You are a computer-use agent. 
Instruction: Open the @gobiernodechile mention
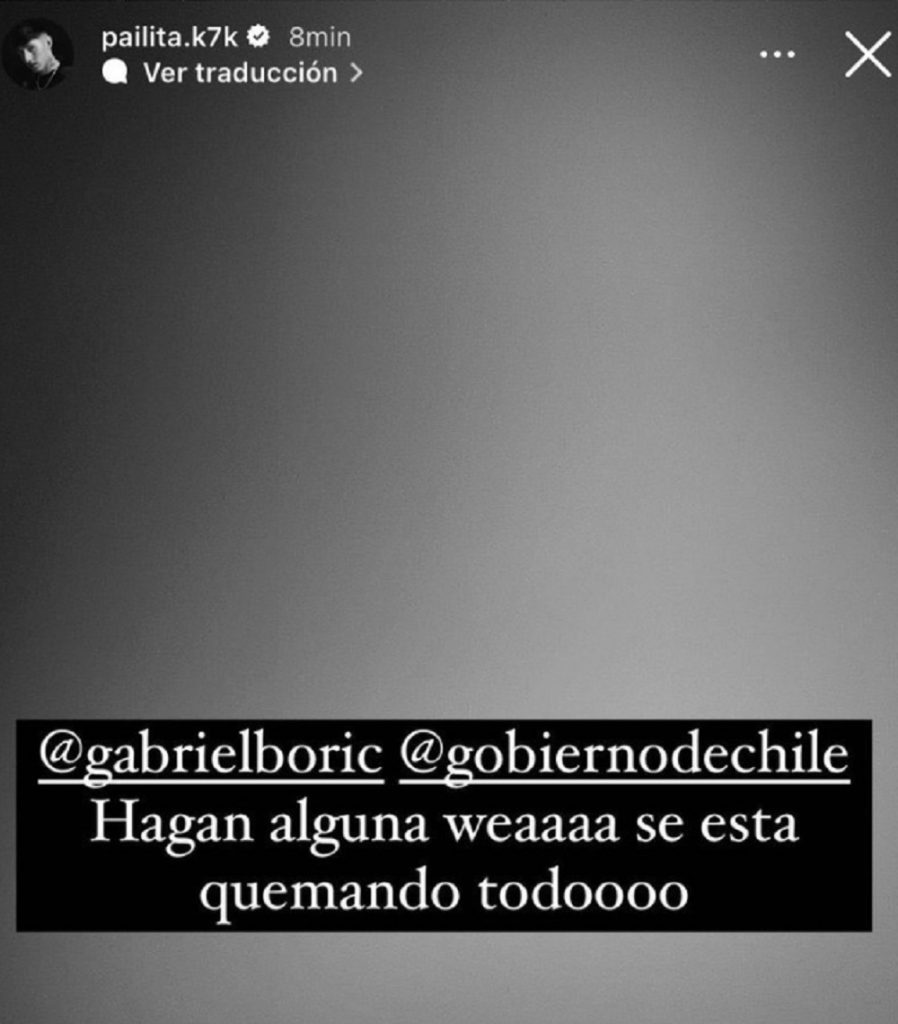click(x=624, y=757)
